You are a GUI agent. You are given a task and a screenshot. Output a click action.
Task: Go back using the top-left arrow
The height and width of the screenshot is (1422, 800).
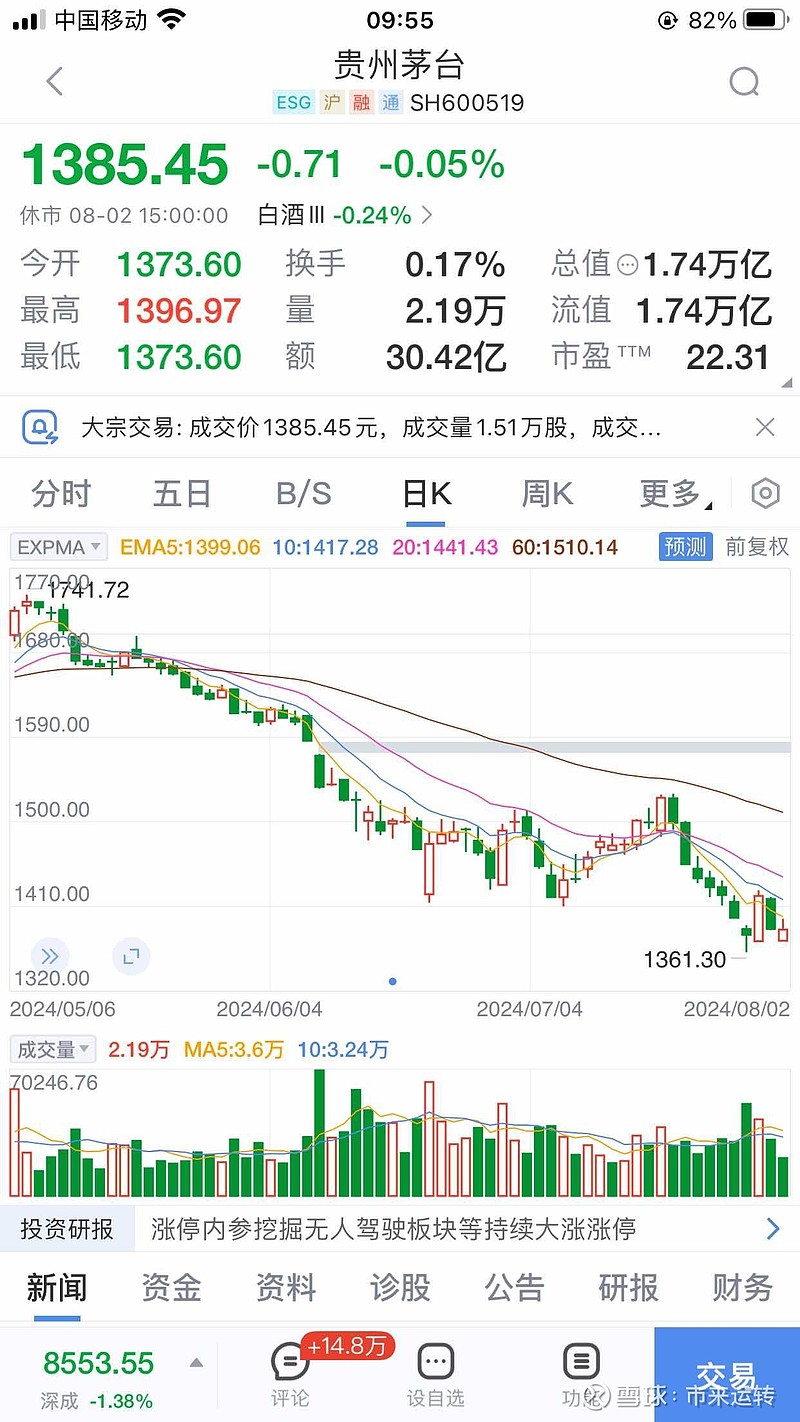click(x=55, y=82)
